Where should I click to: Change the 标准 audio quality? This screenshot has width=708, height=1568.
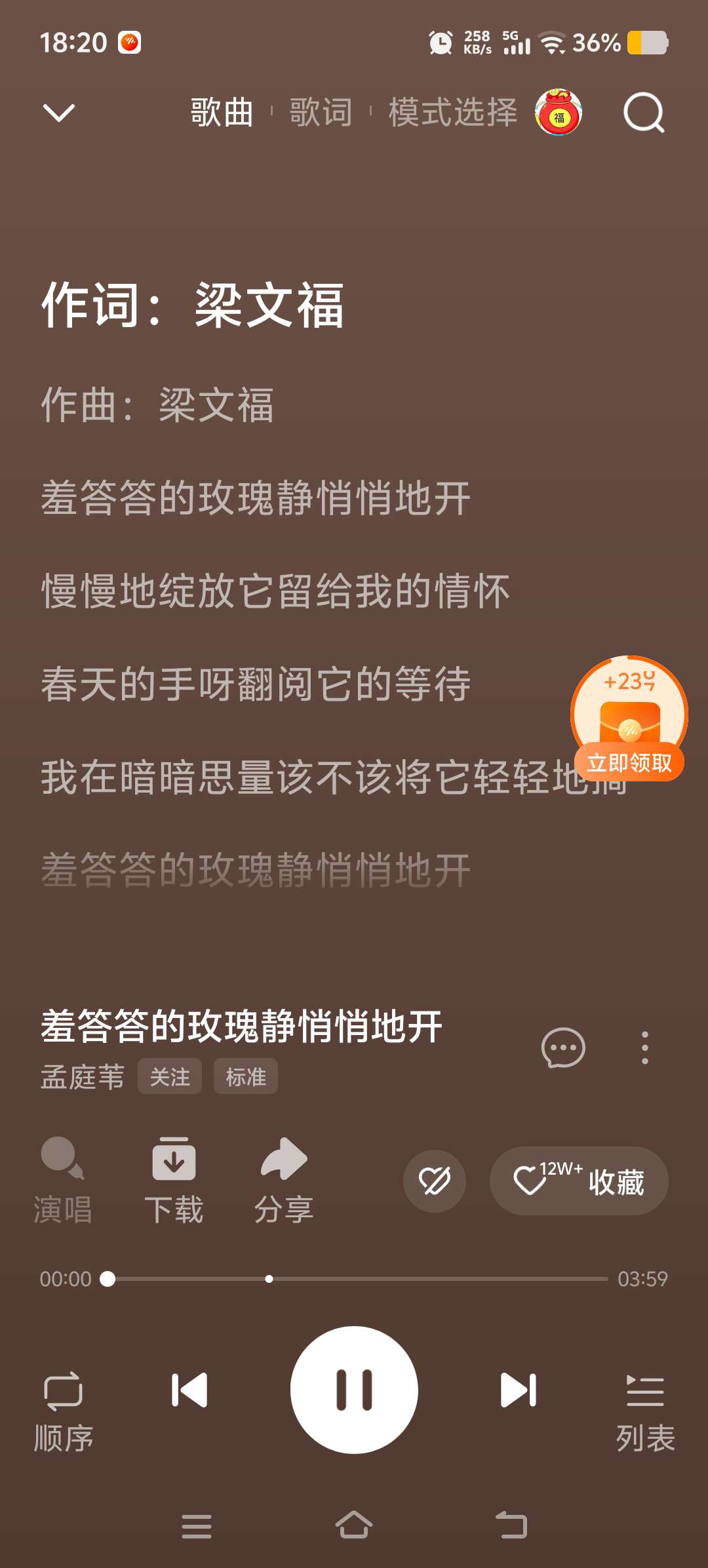(246, 1076)
